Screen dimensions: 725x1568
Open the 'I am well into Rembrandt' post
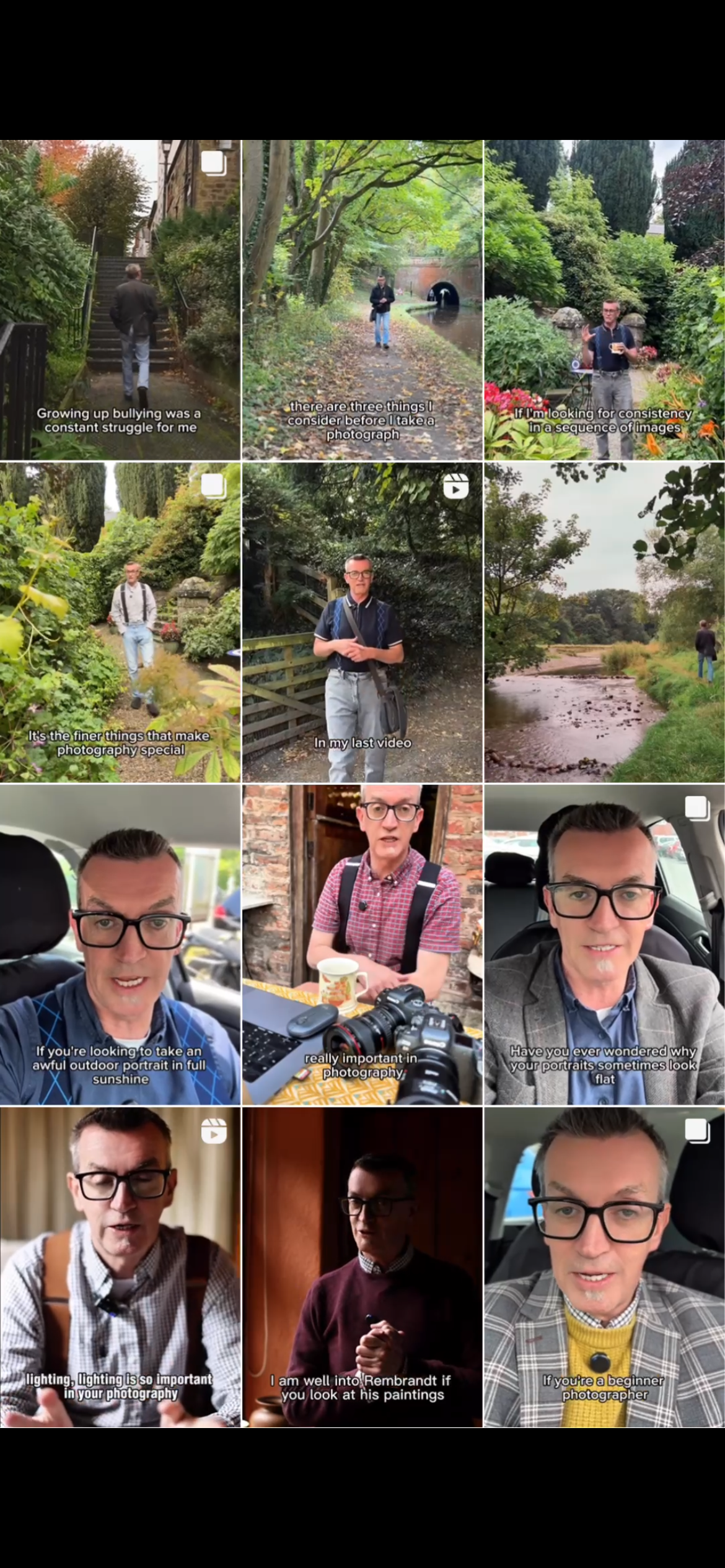tap(362, 1268)
